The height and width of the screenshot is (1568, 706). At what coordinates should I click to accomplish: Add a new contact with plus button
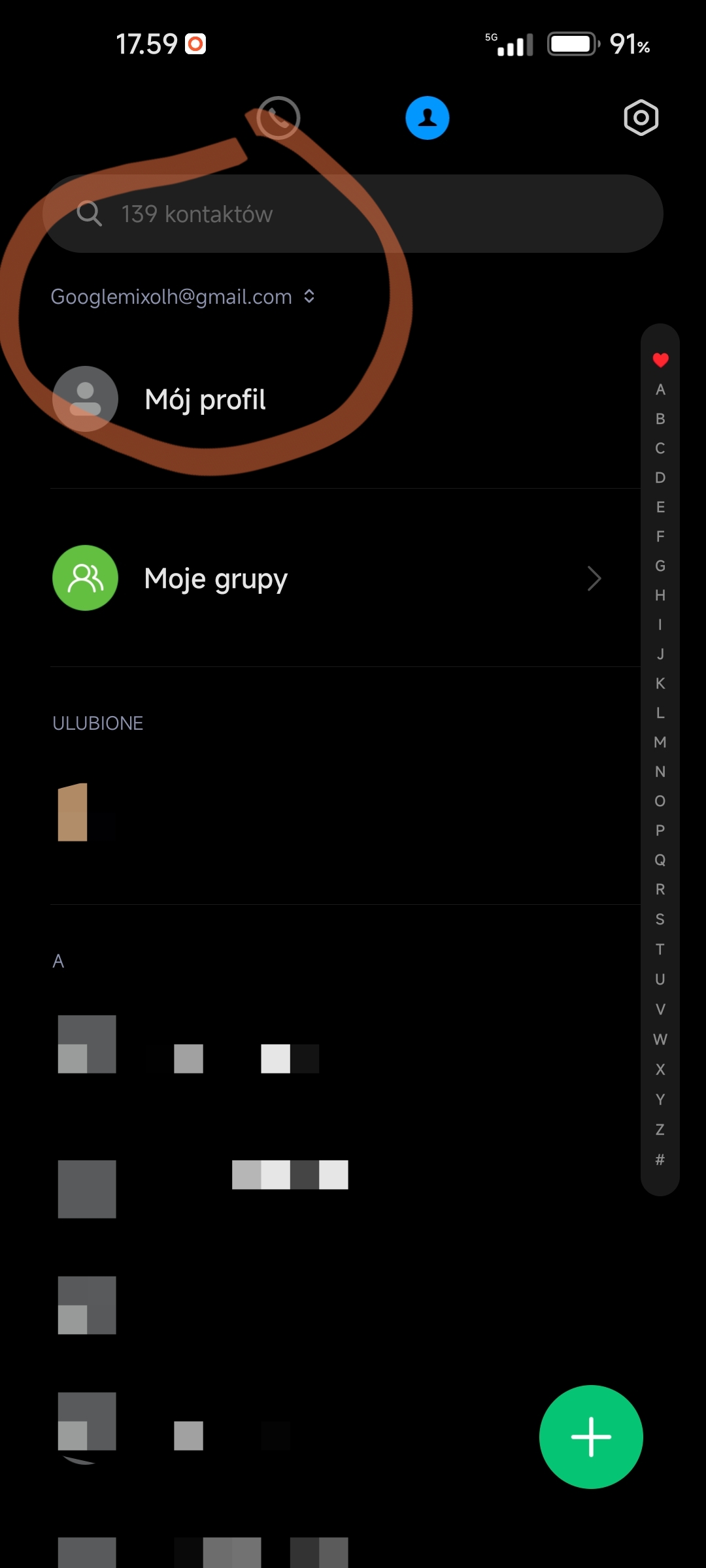point(591,1437)
